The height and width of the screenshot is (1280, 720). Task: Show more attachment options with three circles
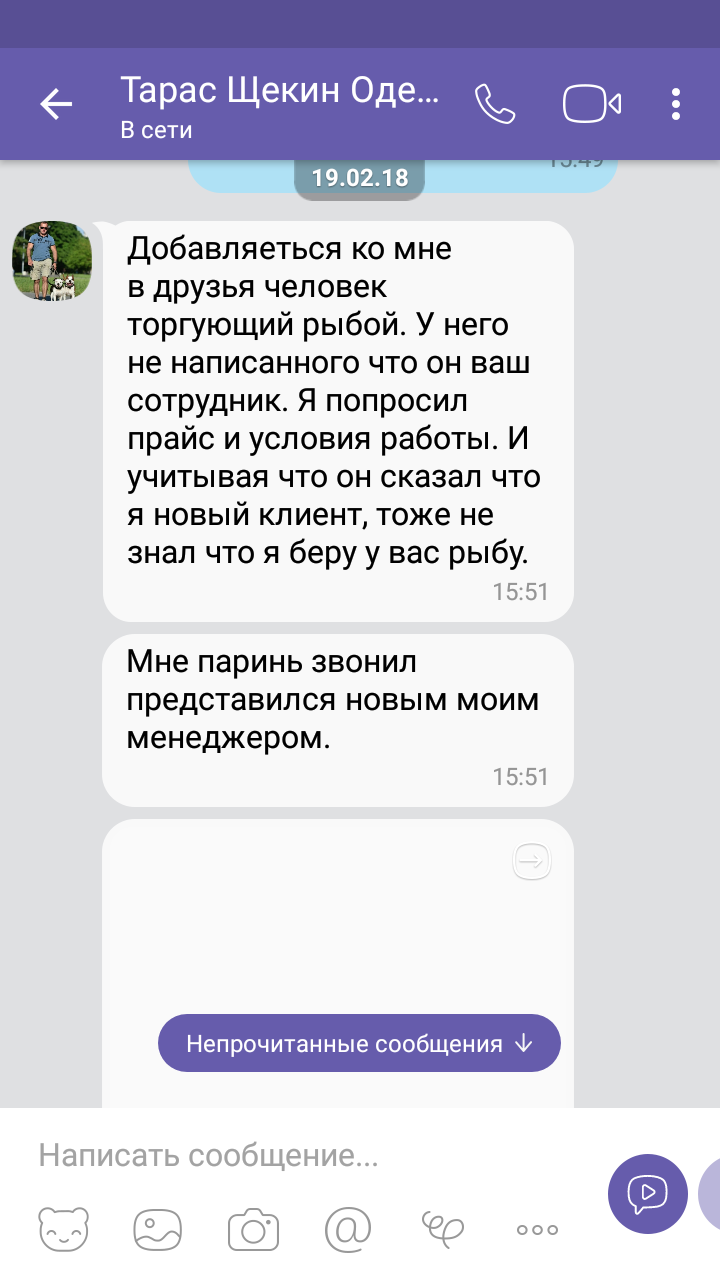(x=536, y=1230)
